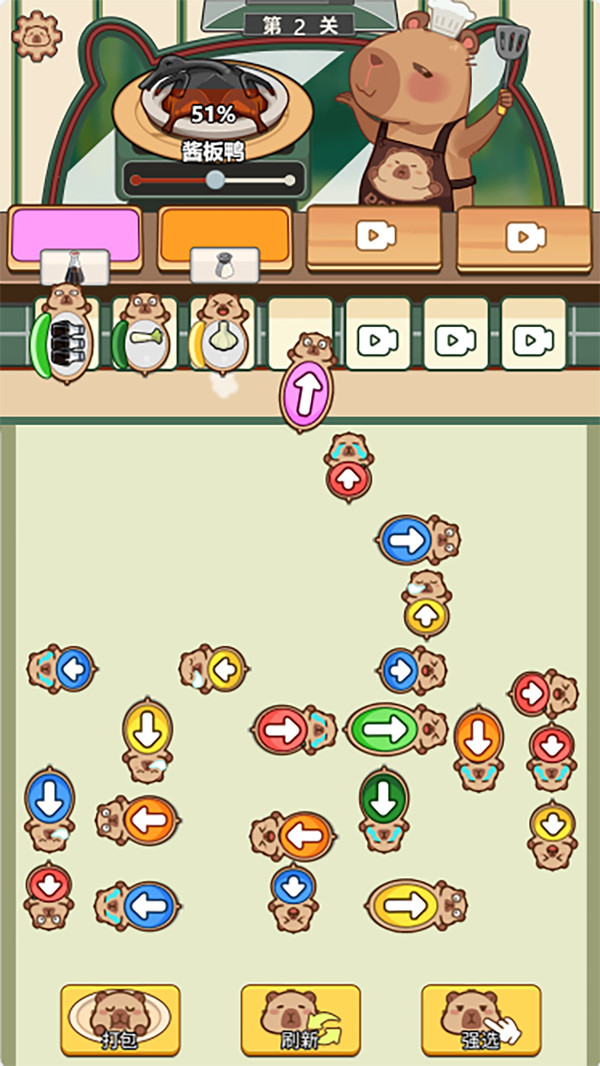
Task: Tap the capybara with dark green down arrow
Action: [384, 810]
